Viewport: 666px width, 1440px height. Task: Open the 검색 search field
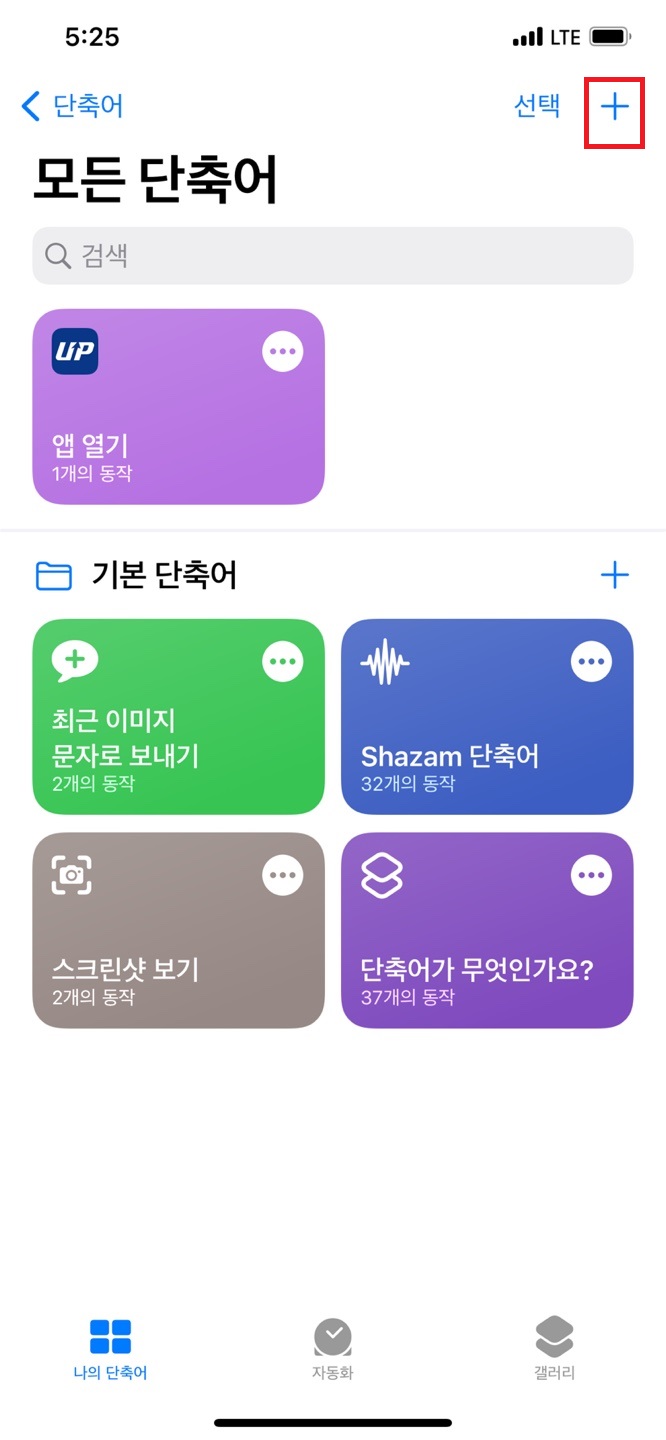(333, 256)
